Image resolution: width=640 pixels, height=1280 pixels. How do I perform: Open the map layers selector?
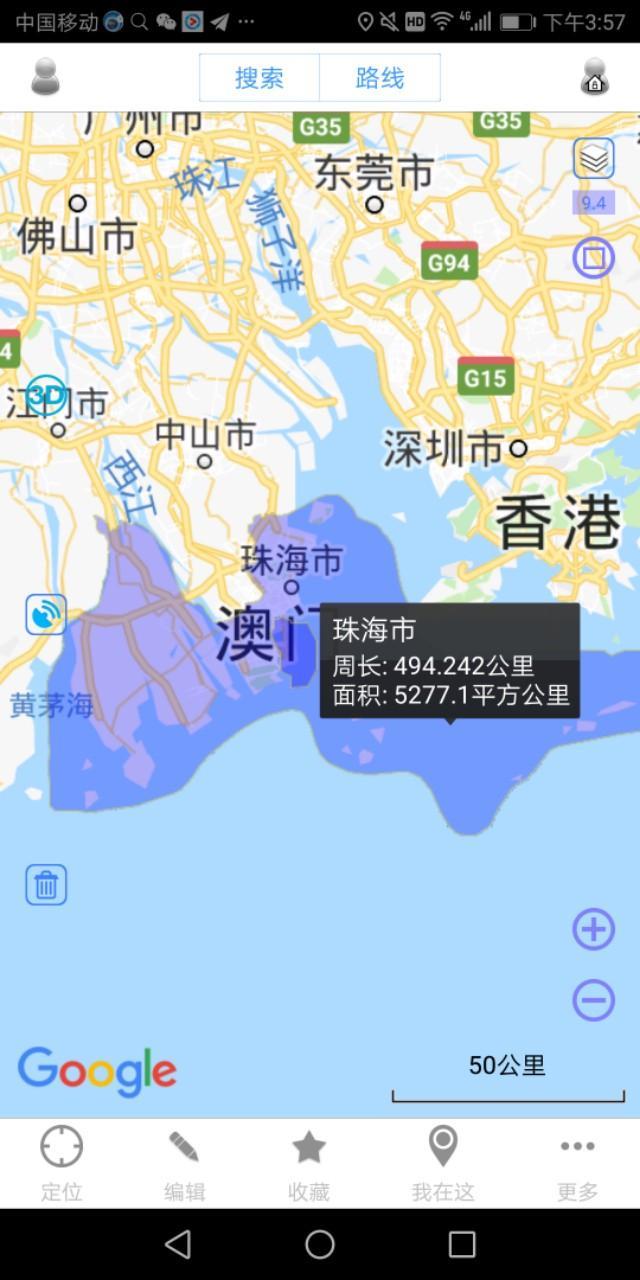click(593, 159)
